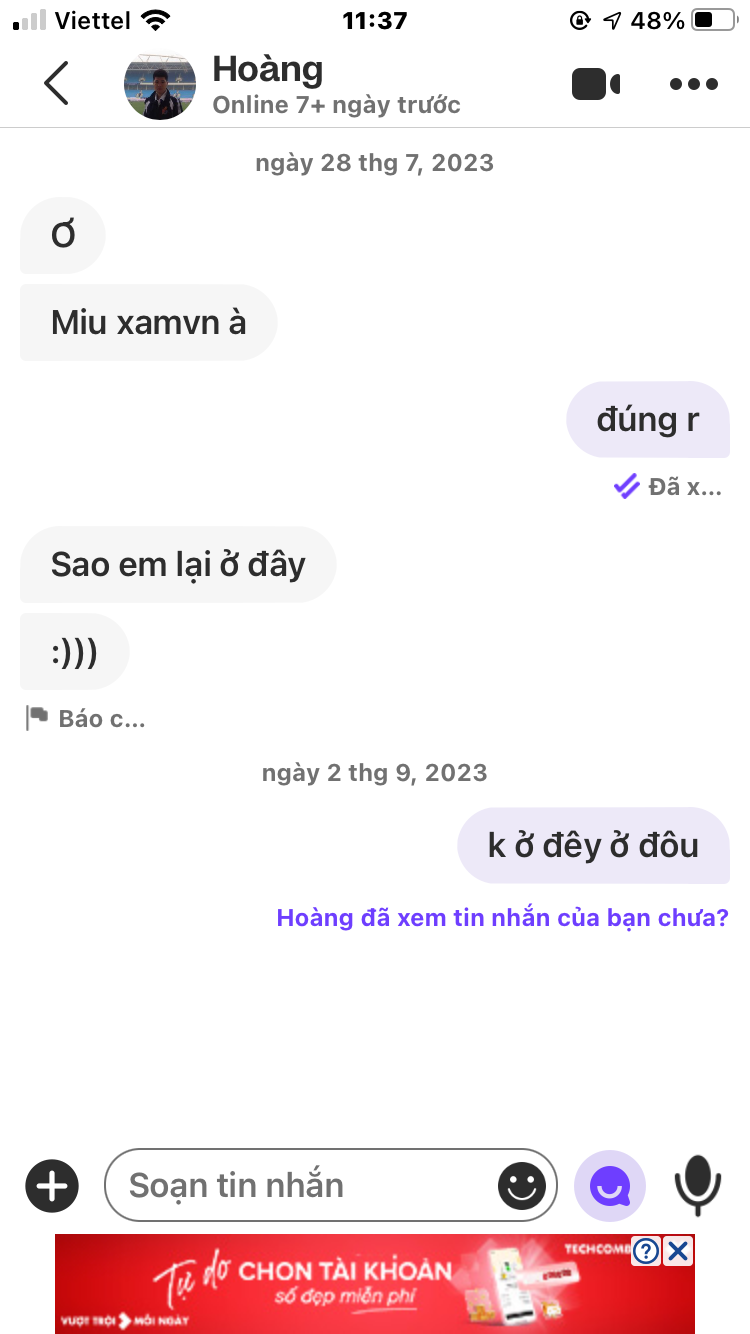The height and width of the screenshot is (1334, 750).
Task: Open Hoàng's profile photo
Action: (160, 84)
